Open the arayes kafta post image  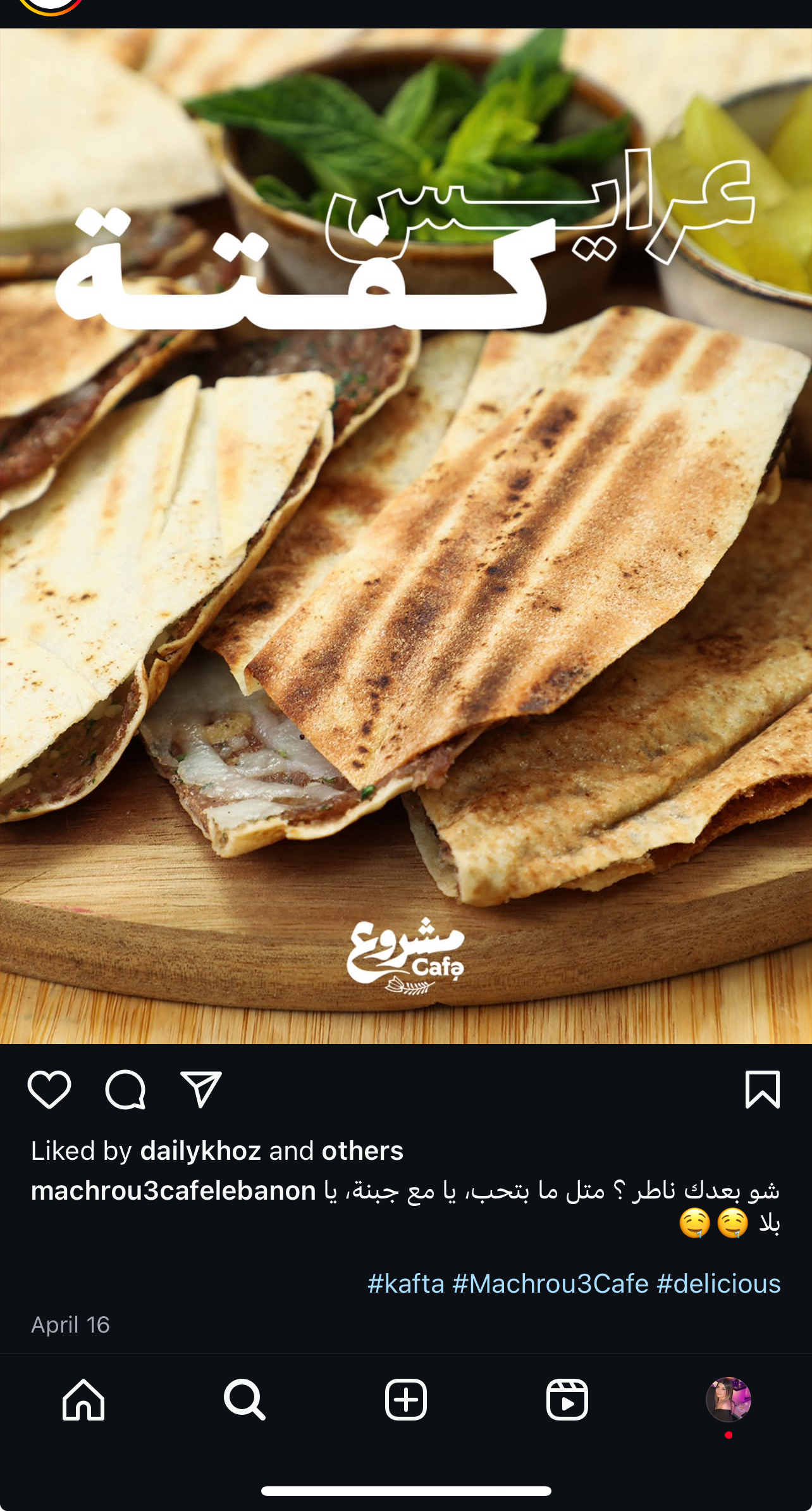point(406,536)
